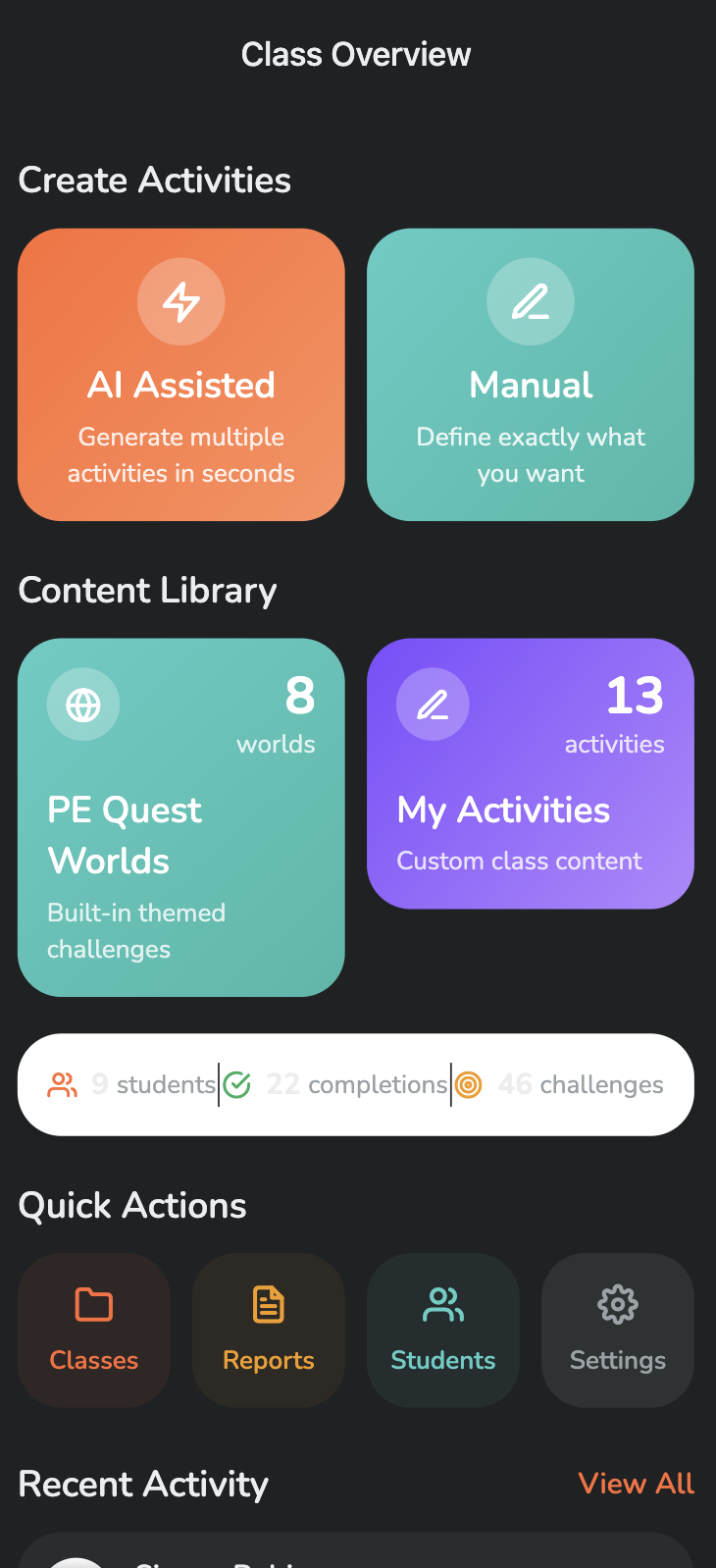Tap the folder icon above Classes
The width and height of the screenshot is (716, 1568).
[x=93, y=1305]
